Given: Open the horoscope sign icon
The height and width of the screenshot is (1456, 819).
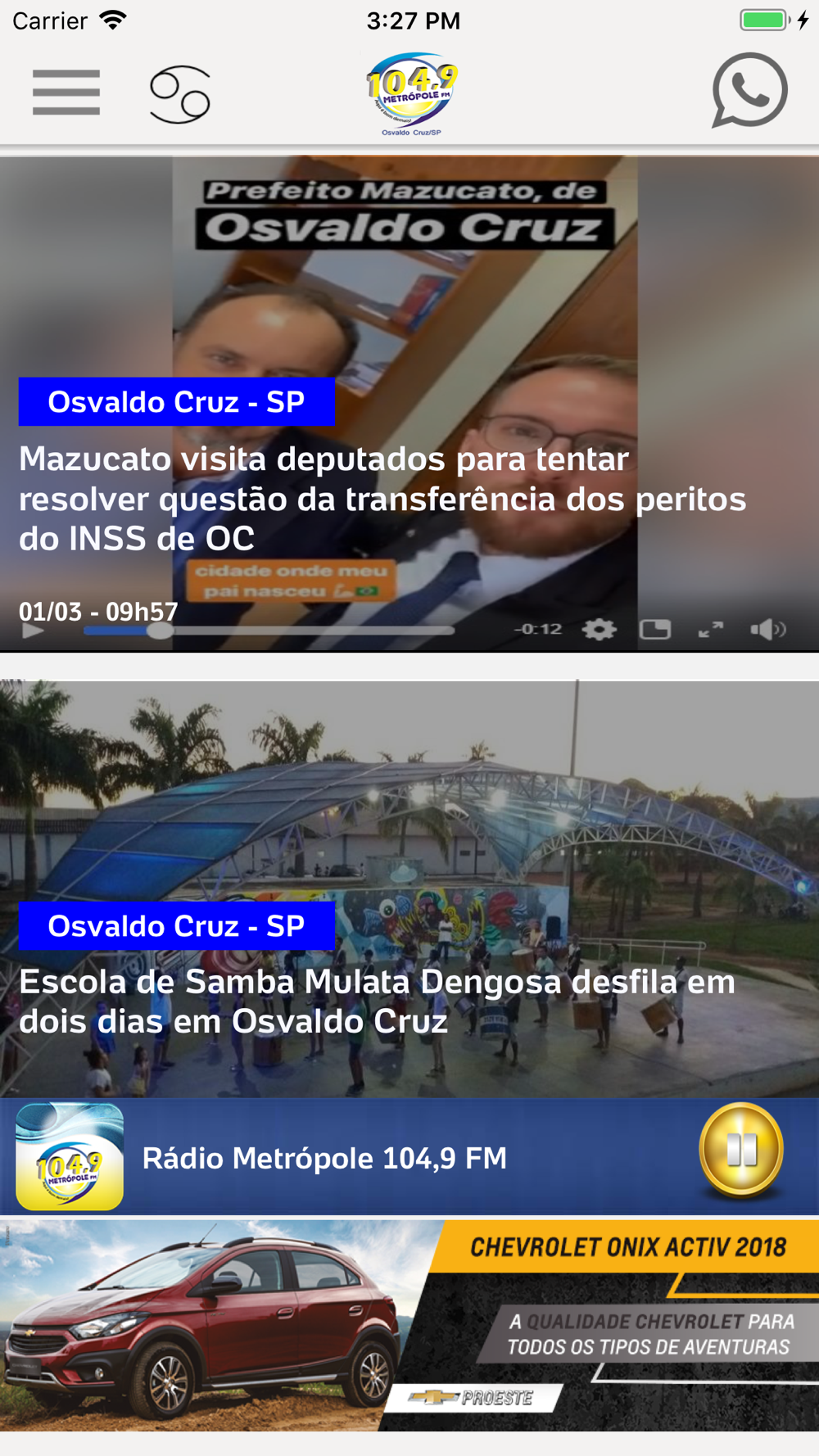Looking at the screenshot, I should click(x=180, y=94).
